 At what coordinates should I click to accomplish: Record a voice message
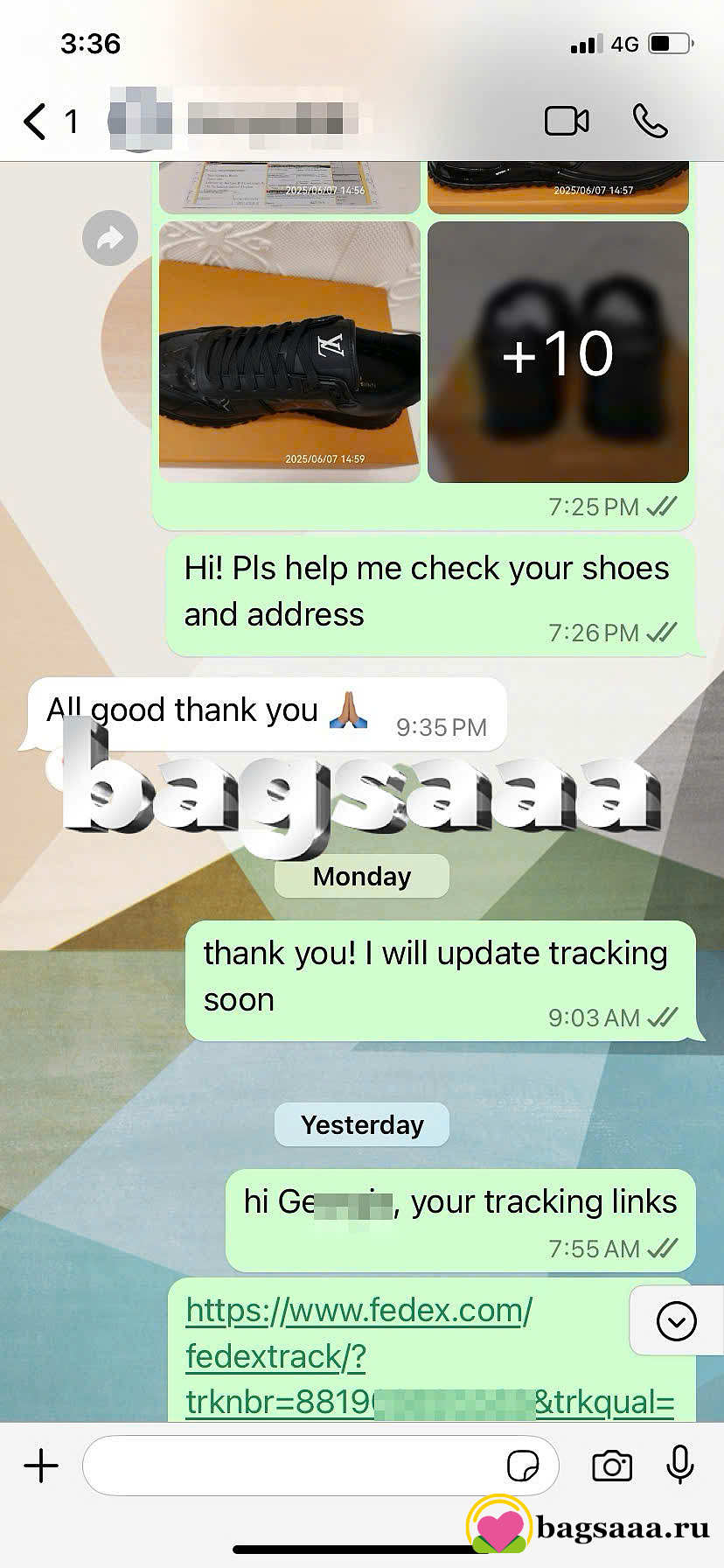pyautogui.click(x=679, y=1466)
